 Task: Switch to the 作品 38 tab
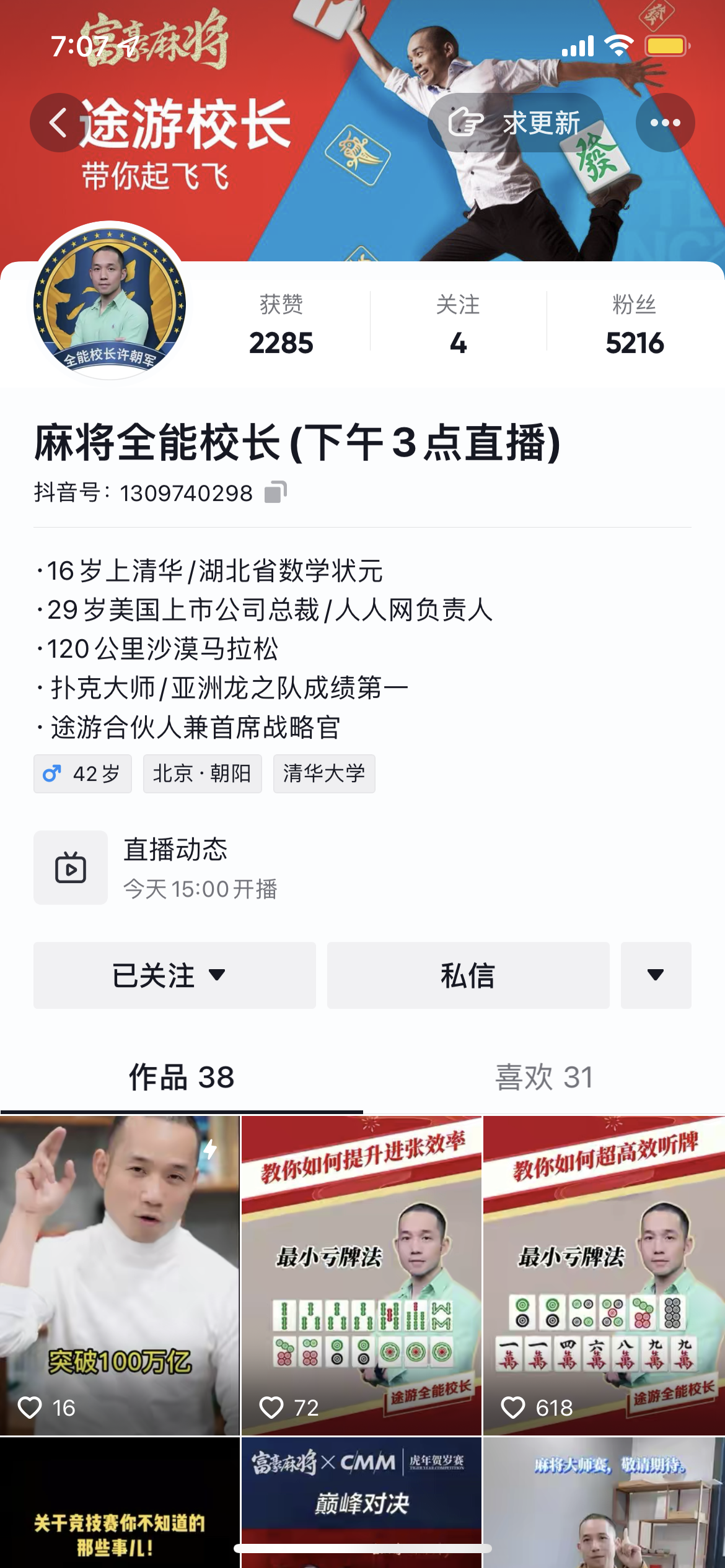[182, 1078]
